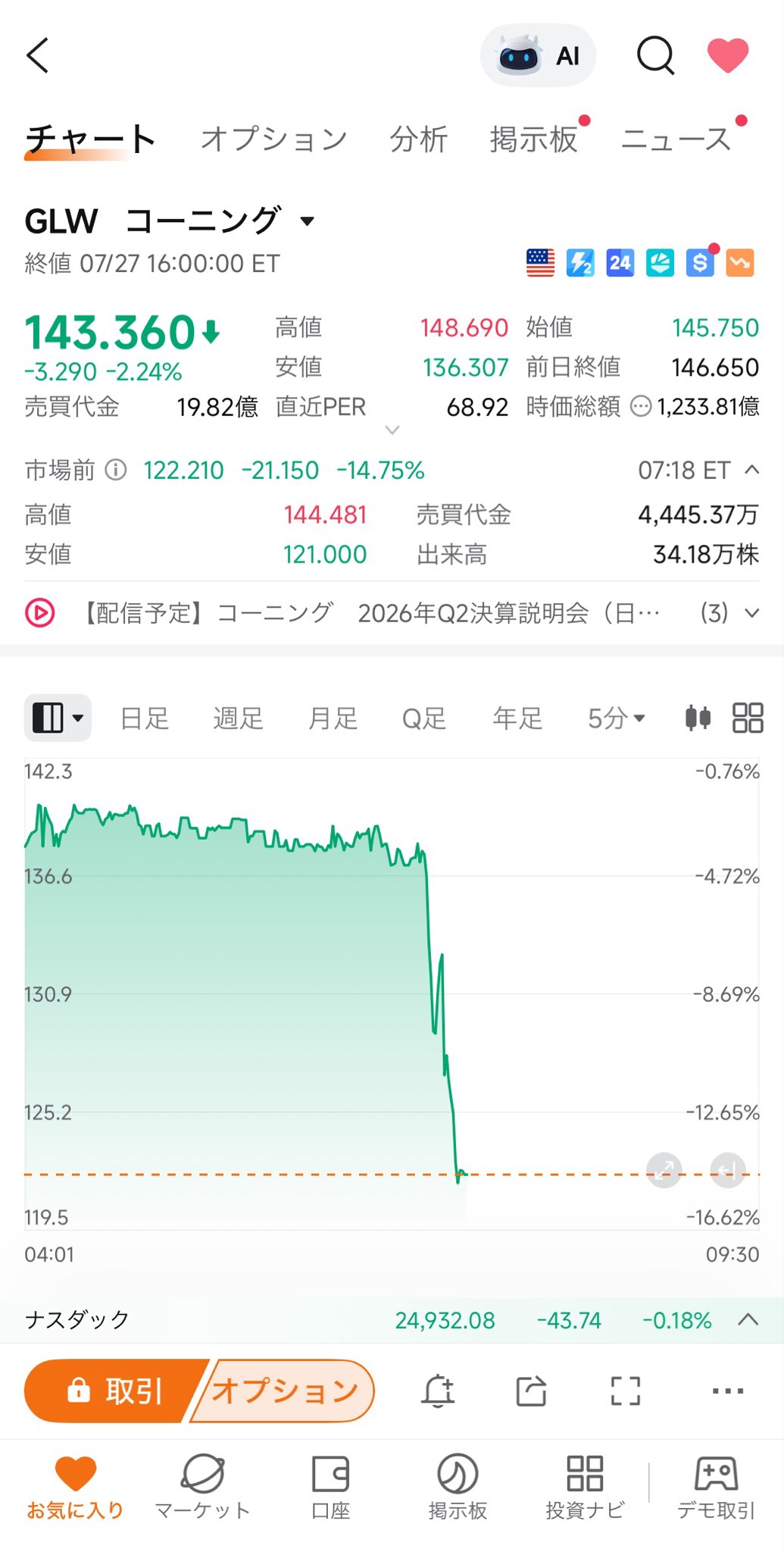Open the 5分 interval dropdown
The width and height of the screenshot is (784, 1552).
pyautogui.click(x=616, y=718)
